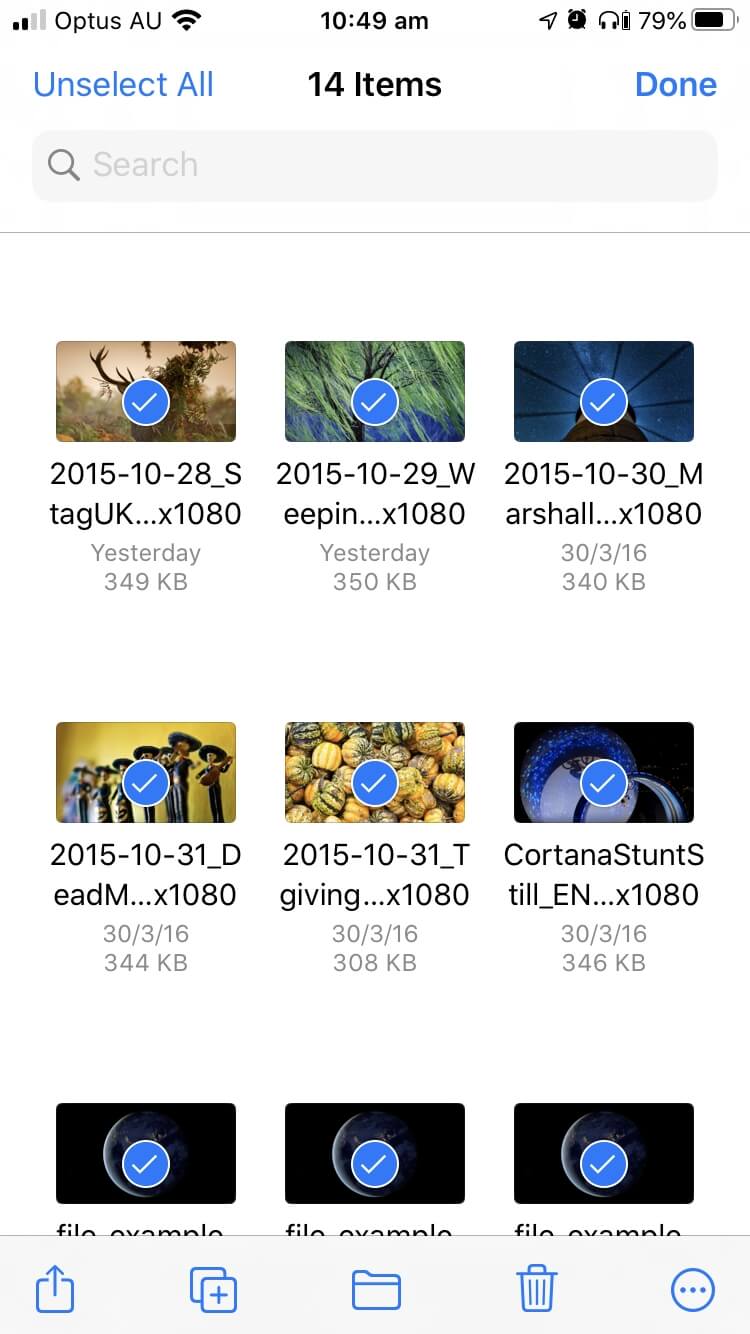This screenshot has height=1334, width=750.
Task: Tap Done to exit selection mode
Action: click(x=675, y=85)
